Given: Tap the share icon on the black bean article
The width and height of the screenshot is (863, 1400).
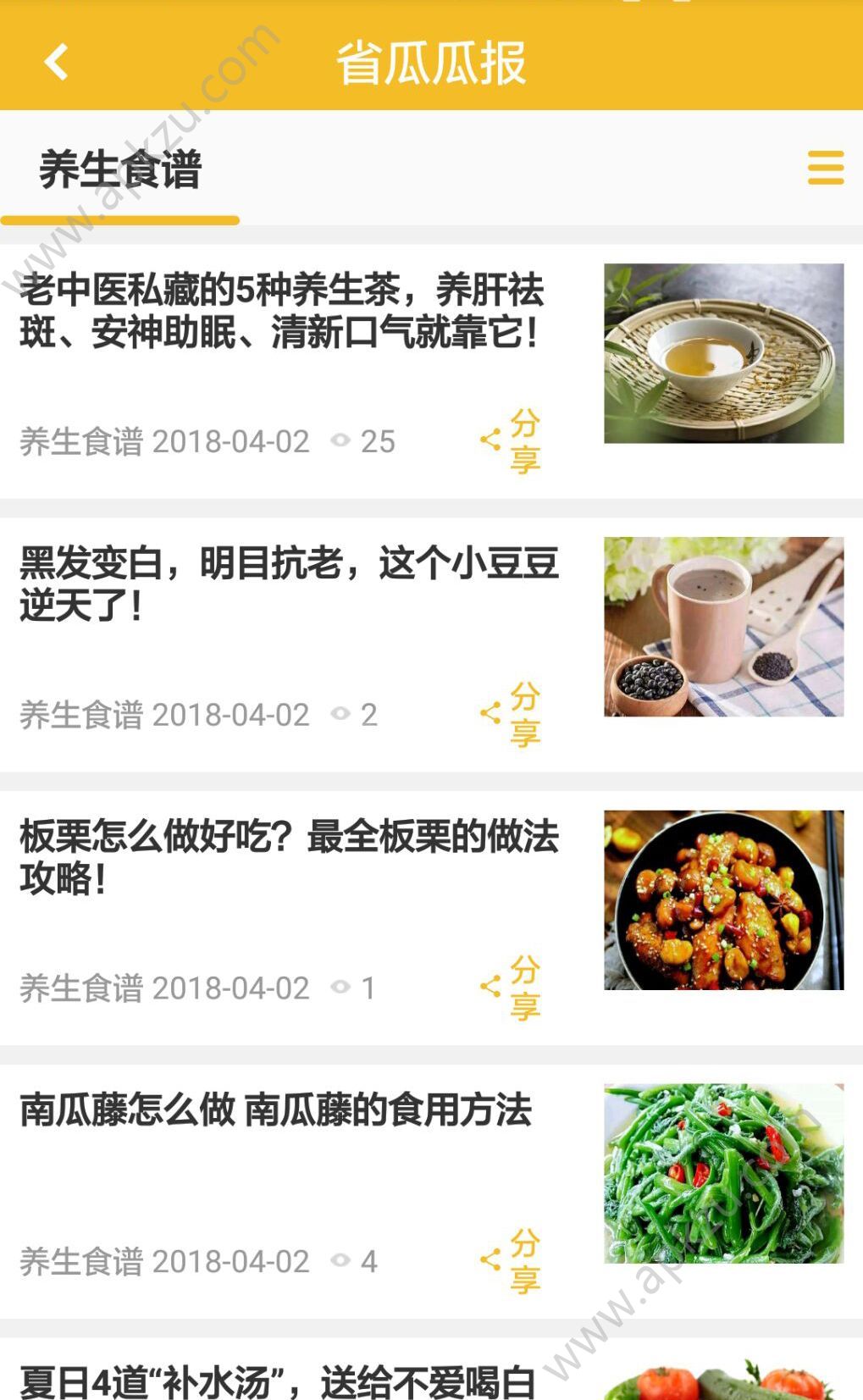Looking at the screenshot, I should coord(491,714).
